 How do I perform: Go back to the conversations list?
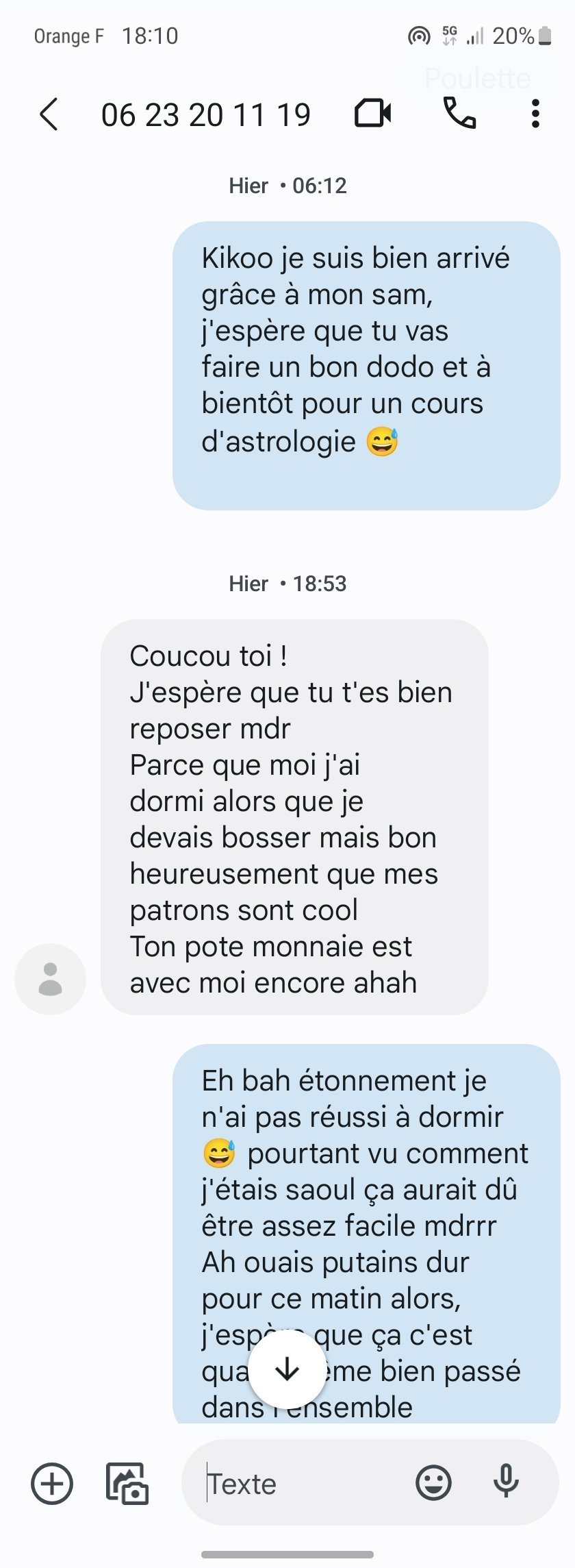(49, 114)
